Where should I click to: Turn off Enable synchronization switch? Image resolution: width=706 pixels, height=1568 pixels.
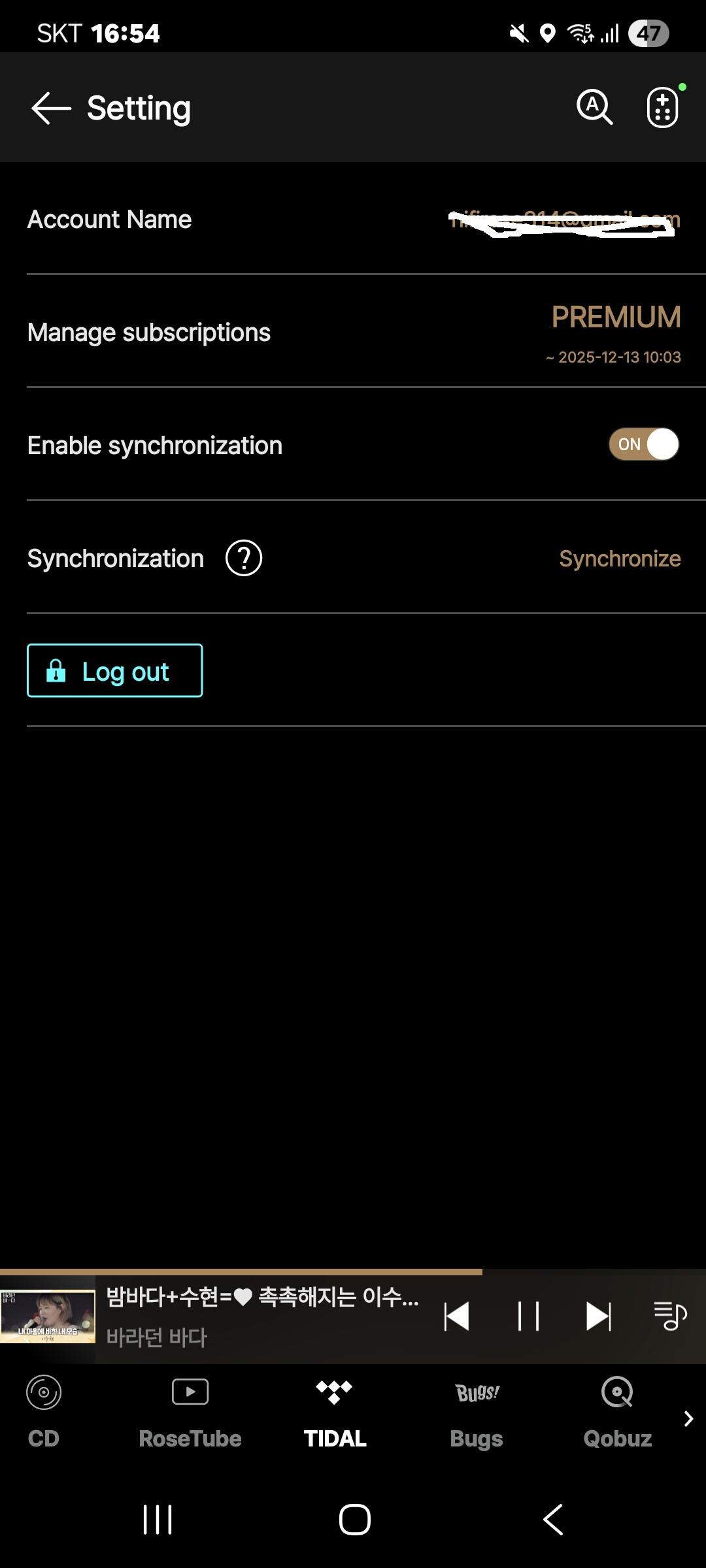coord(644,444)
